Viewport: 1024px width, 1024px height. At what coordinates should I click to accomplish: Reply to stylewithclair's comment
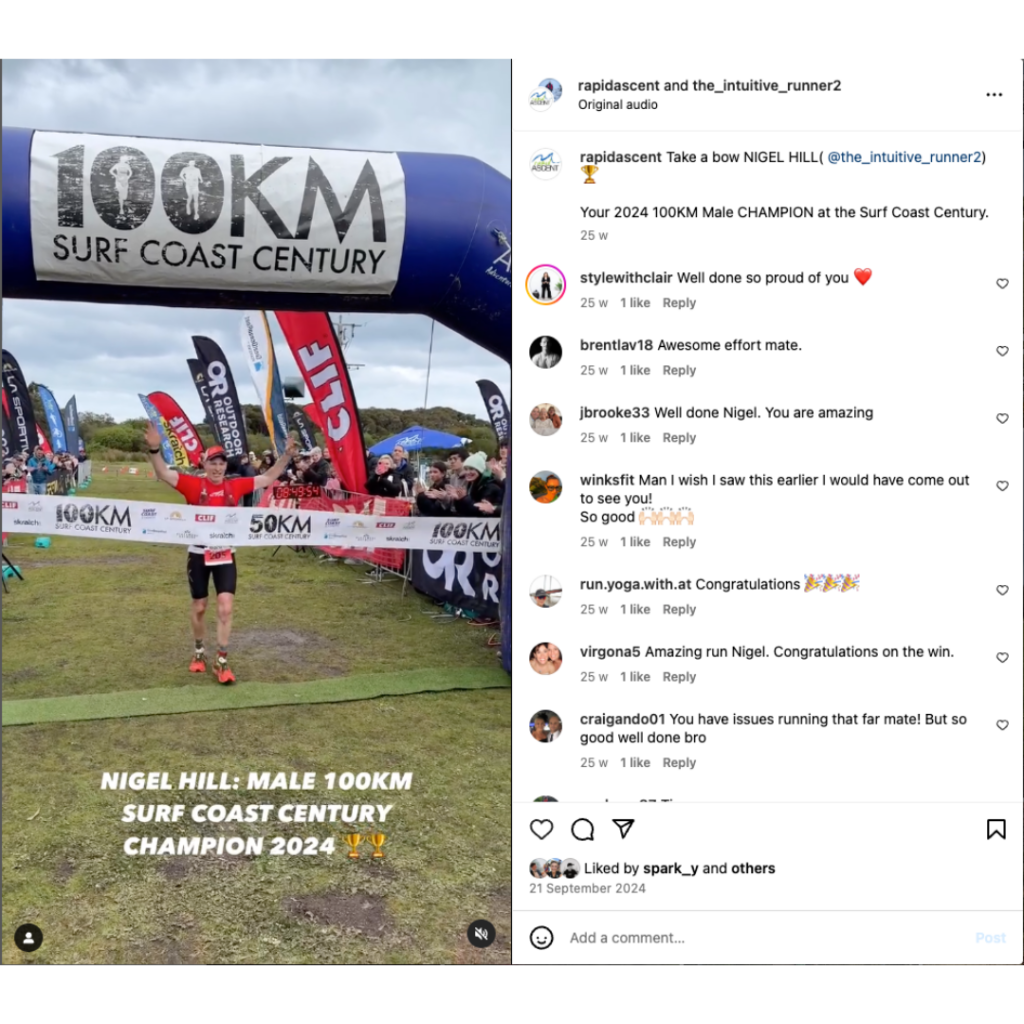pyautogui.click(x=679, y=303)
